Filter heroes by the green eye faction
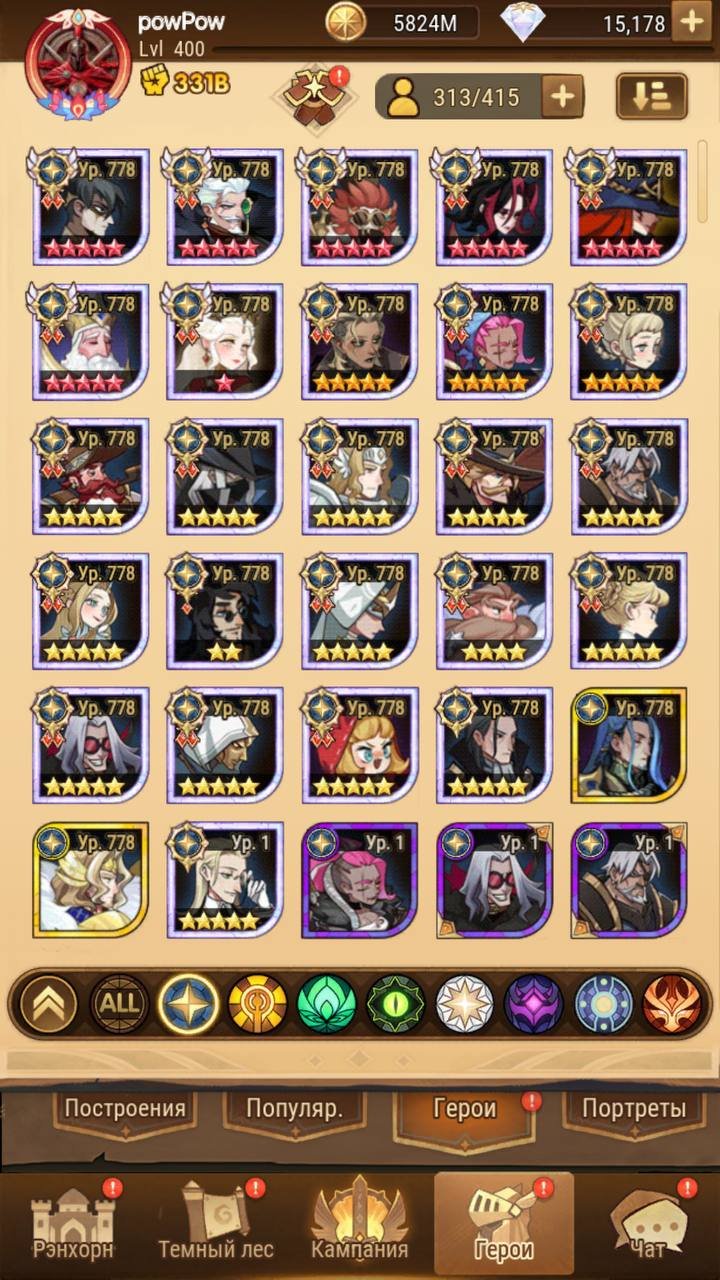The image size is (720, 1280). pyautogui.click(x=395, y=1003)
